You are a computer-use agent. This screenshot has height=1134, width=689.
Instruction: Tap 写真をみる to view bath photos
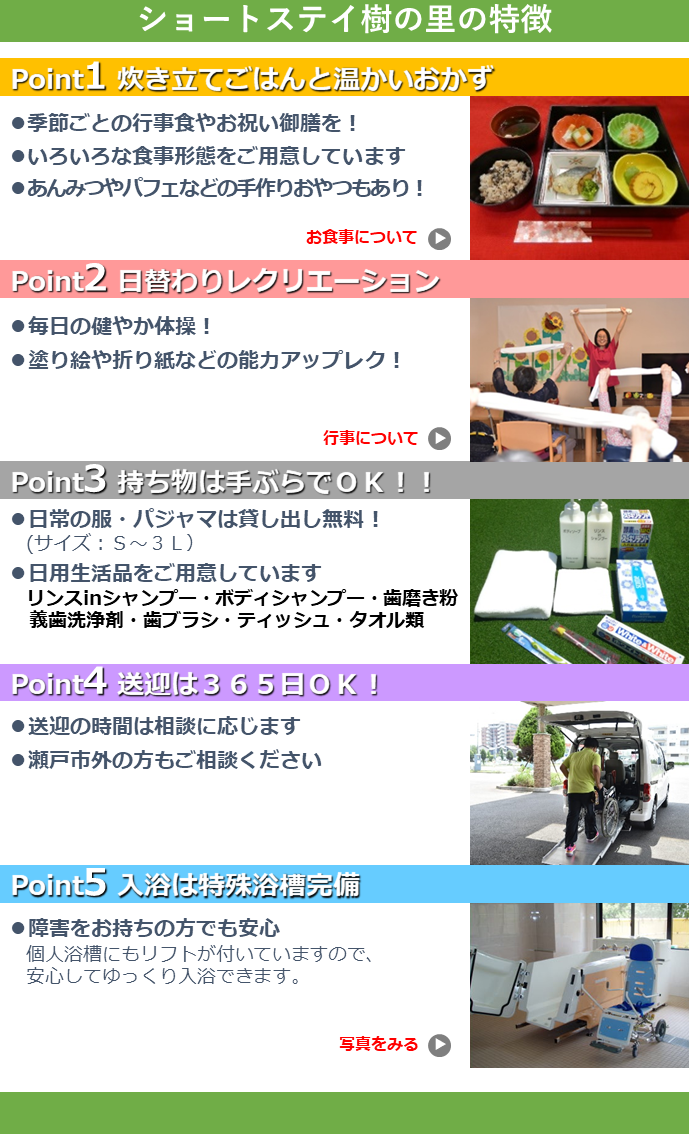pos(393,1044)
